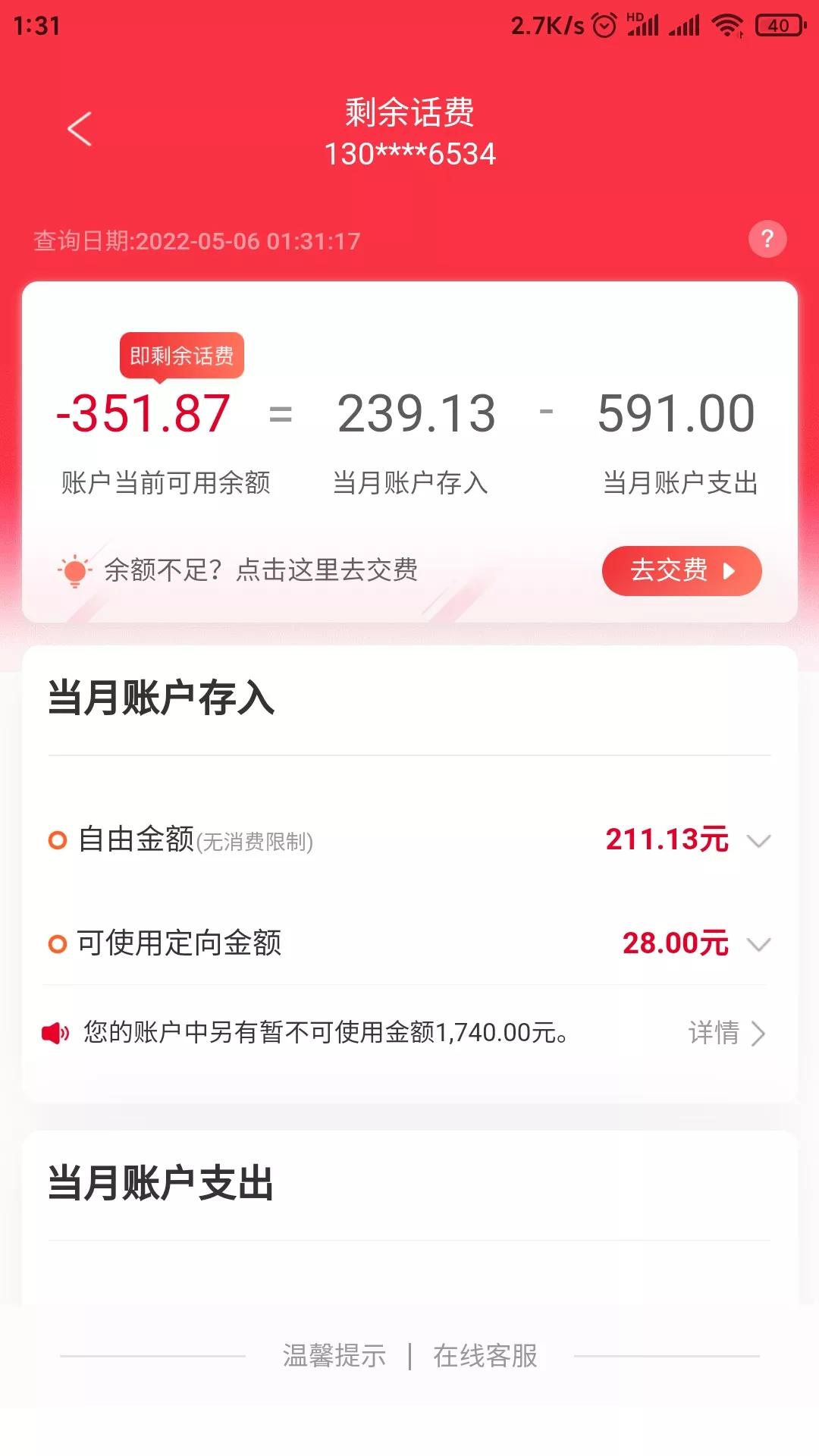
Task: Open the help question mark icon
Action: tap(767, 240)
